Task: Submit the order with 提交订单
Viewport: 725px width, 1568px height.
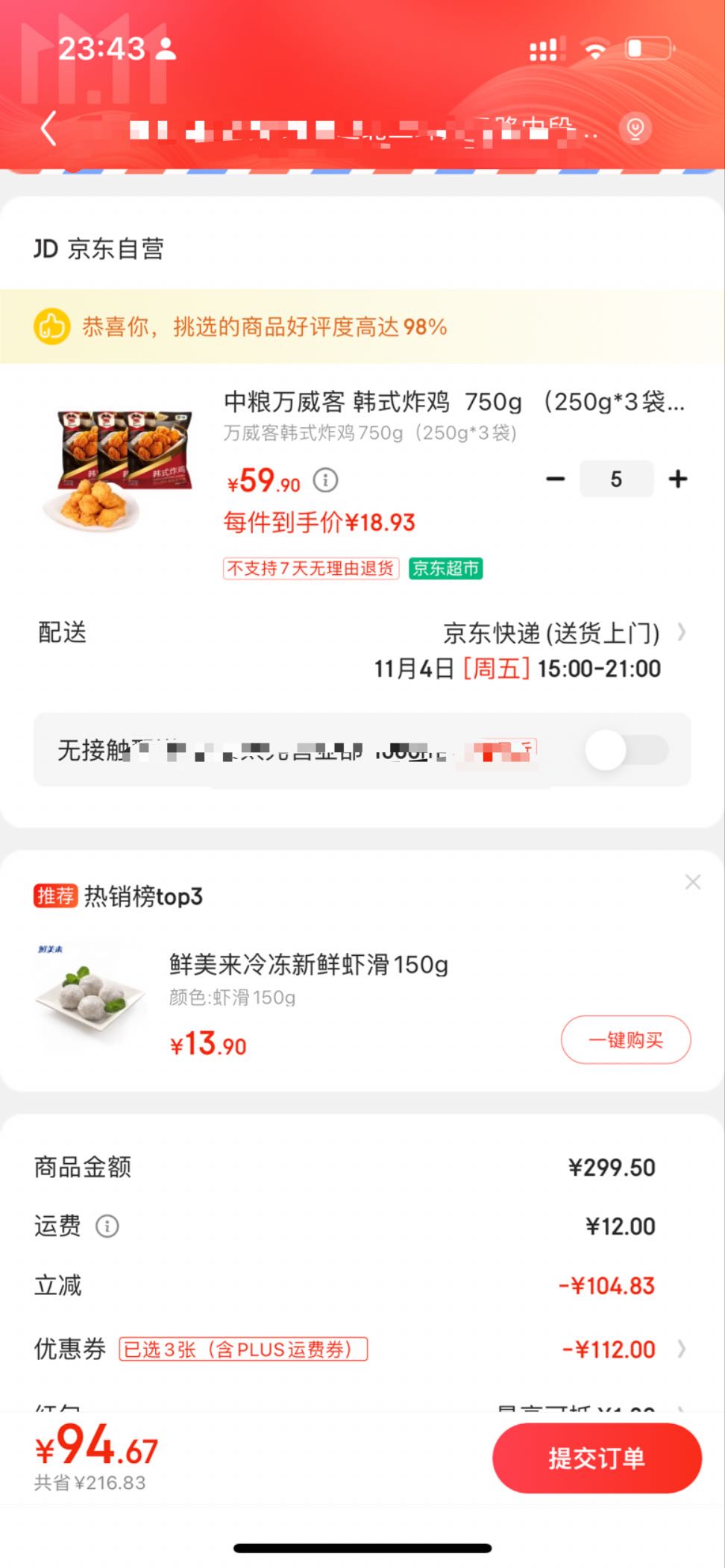Action: pos(597,1458)
